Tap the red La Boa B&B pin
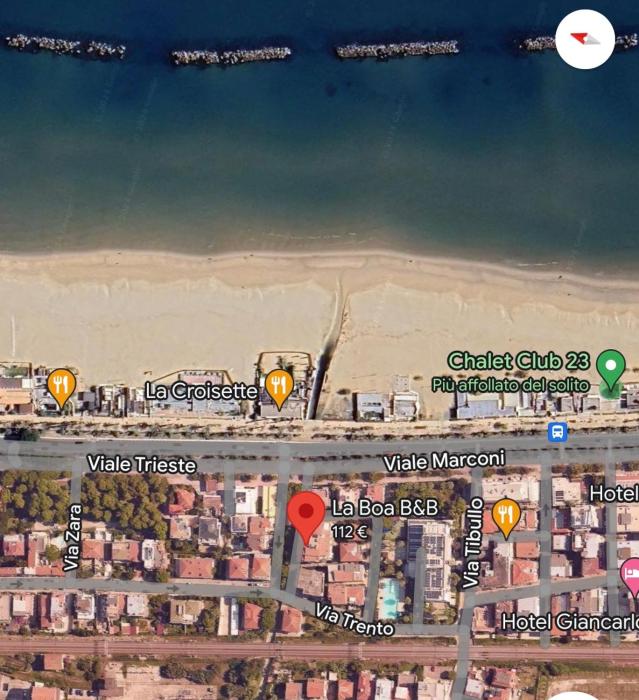 pos(306,514)
